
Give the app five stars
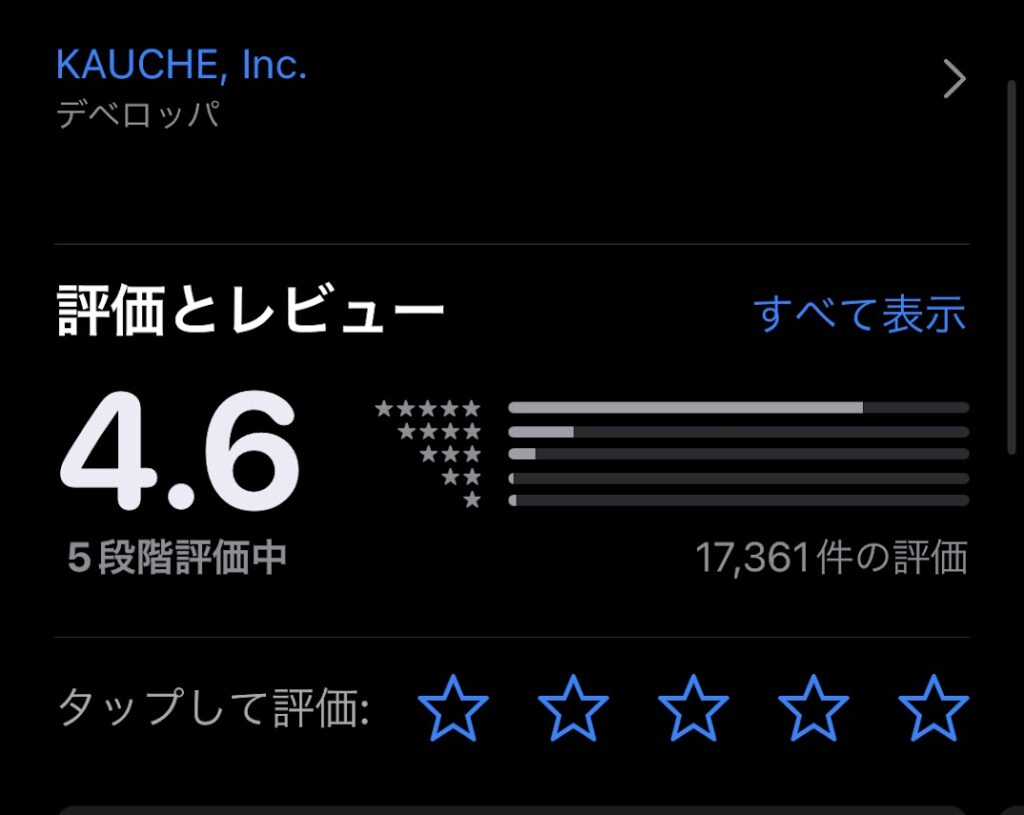tap(933, 707)
